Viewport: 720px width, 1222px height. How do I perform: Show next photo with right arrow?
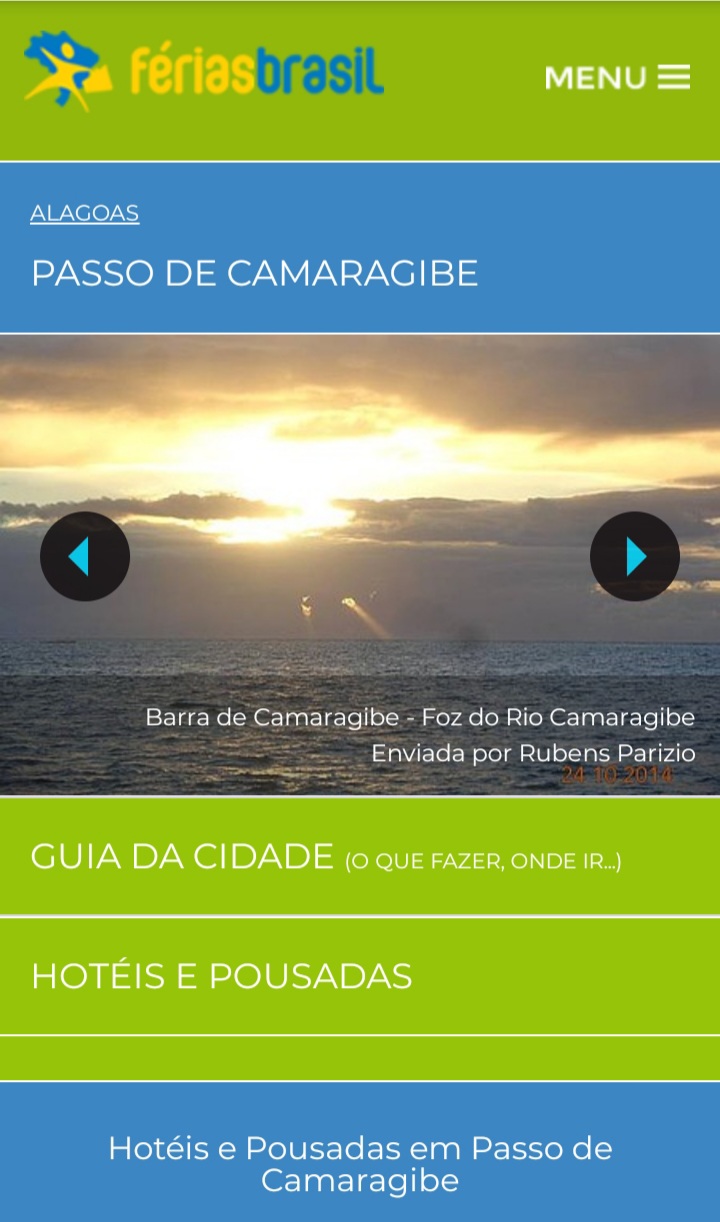click(635, 556)
